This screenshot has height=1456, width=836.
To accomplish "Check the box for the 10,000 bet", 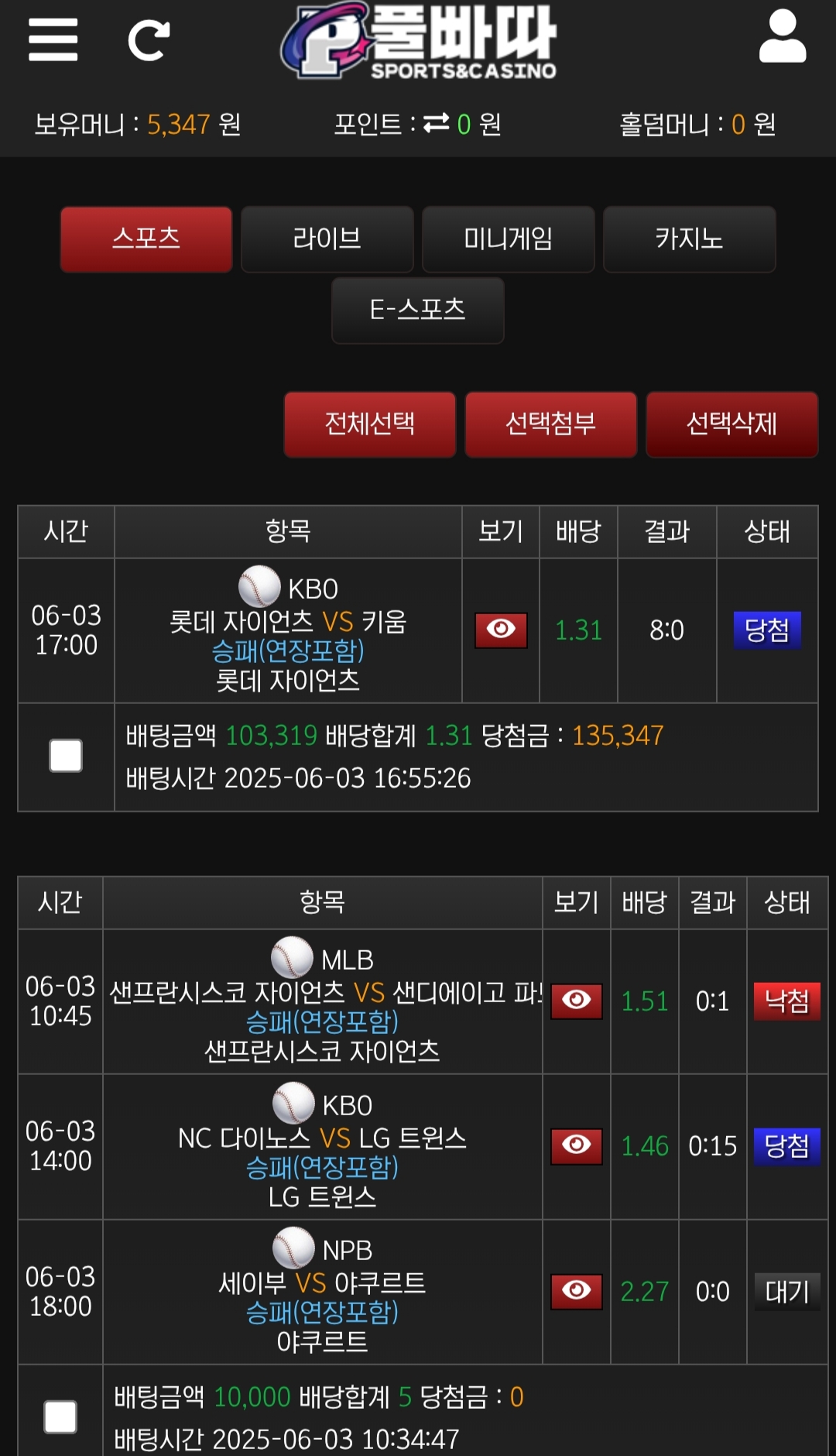I will coord(60,1417).
